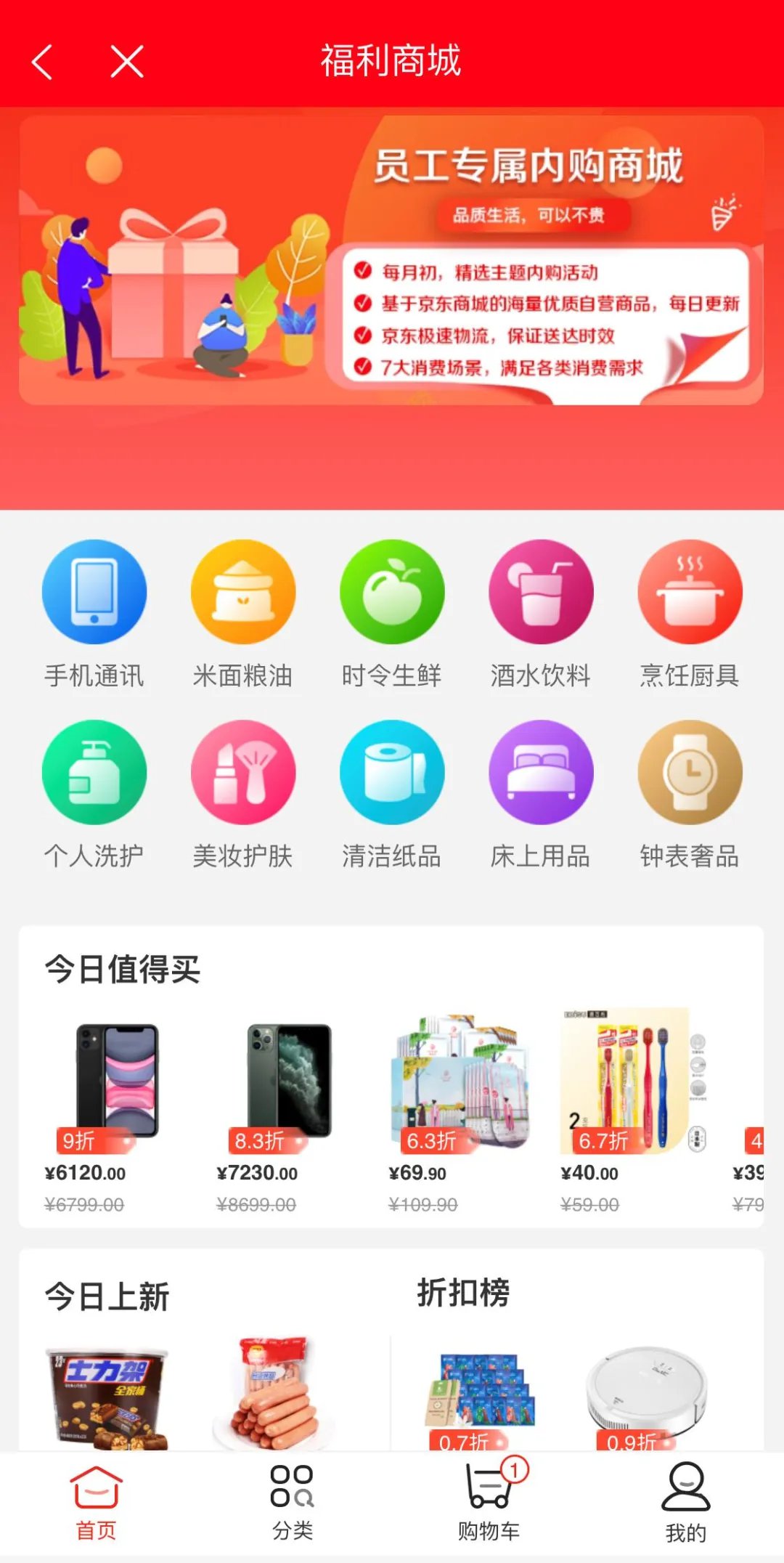Close the 福利商城 page
The width and height of the screenshot is (784, 1563).
click(x=127, y=61)
